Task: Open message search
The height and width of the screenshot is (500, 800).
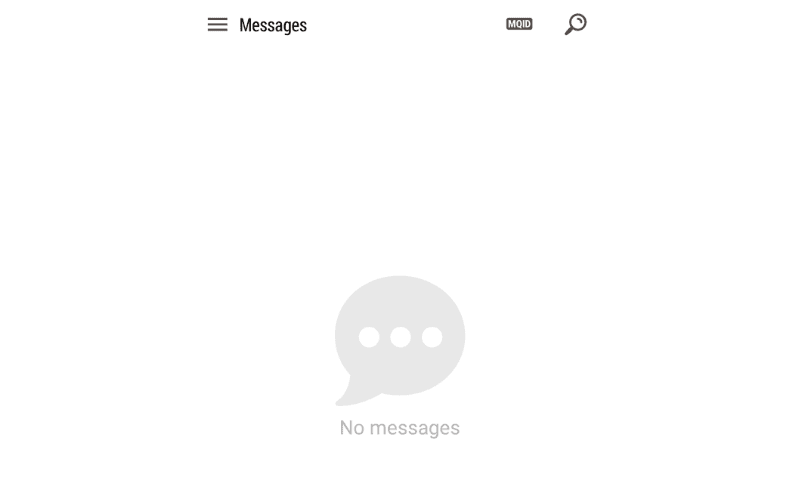Action: click(x=575, y=24)
